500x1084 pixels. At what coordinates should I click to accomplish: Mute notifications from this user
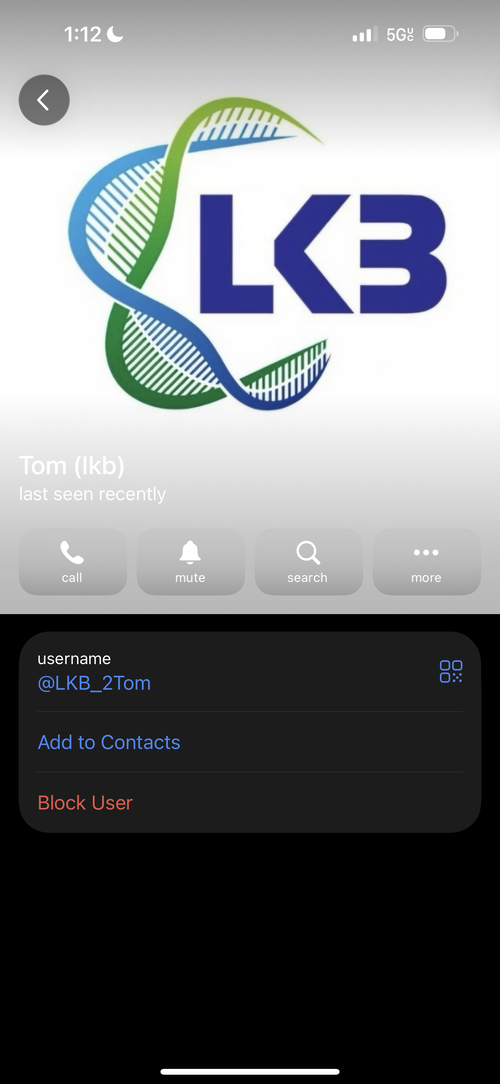coord(190,562)
